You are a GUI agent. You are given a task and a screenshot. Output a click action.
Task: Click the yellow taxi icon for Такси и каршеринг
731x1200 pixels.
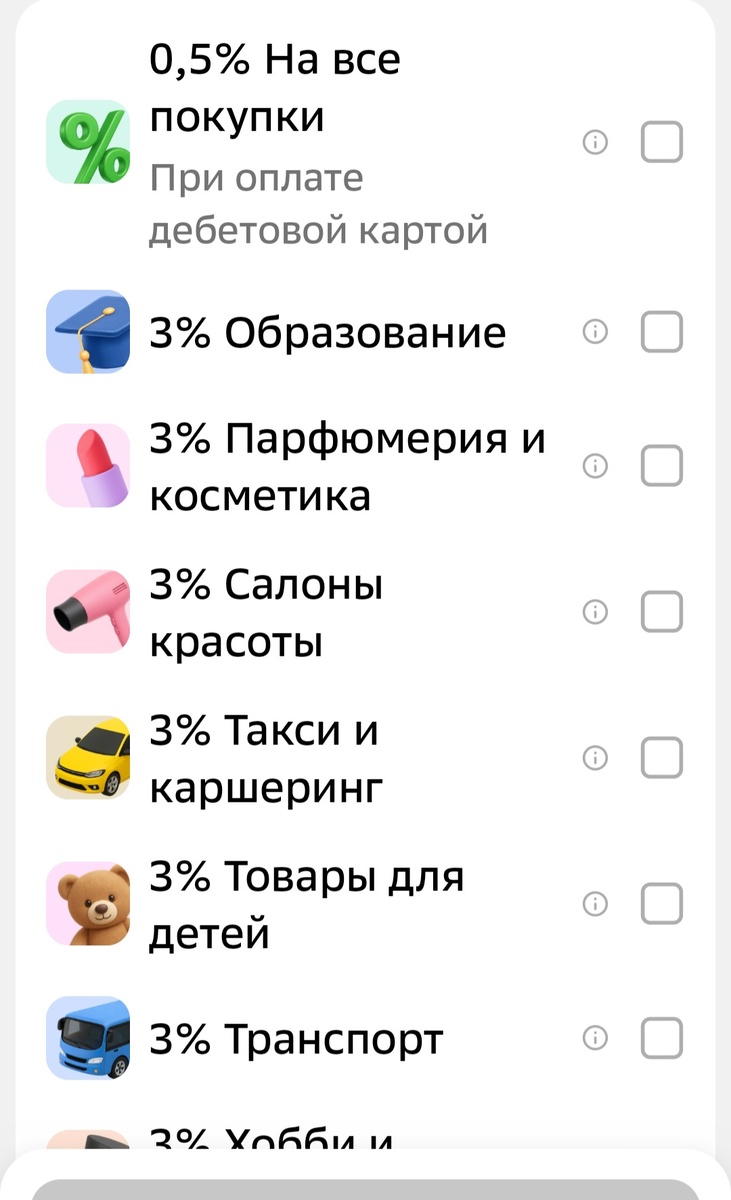tap(88, 757)
